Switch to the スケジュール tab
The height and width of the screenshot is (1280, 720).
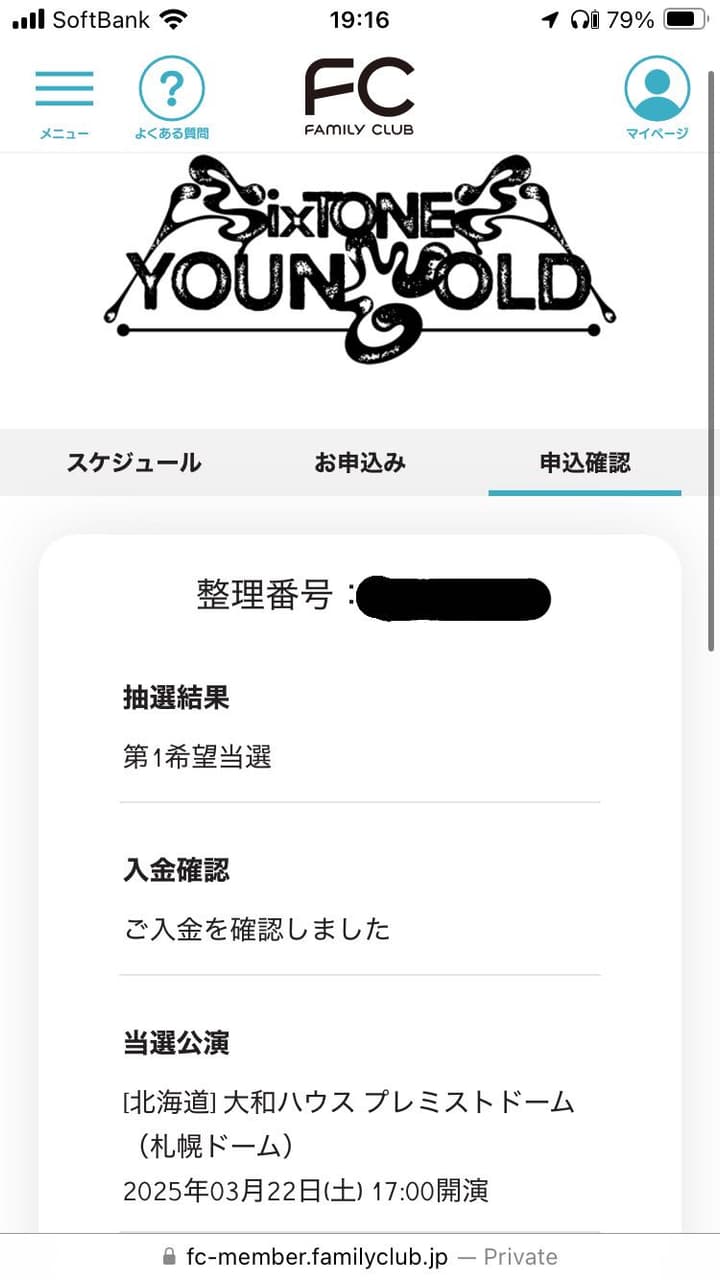pyautogui.click(x=134, y=463)
